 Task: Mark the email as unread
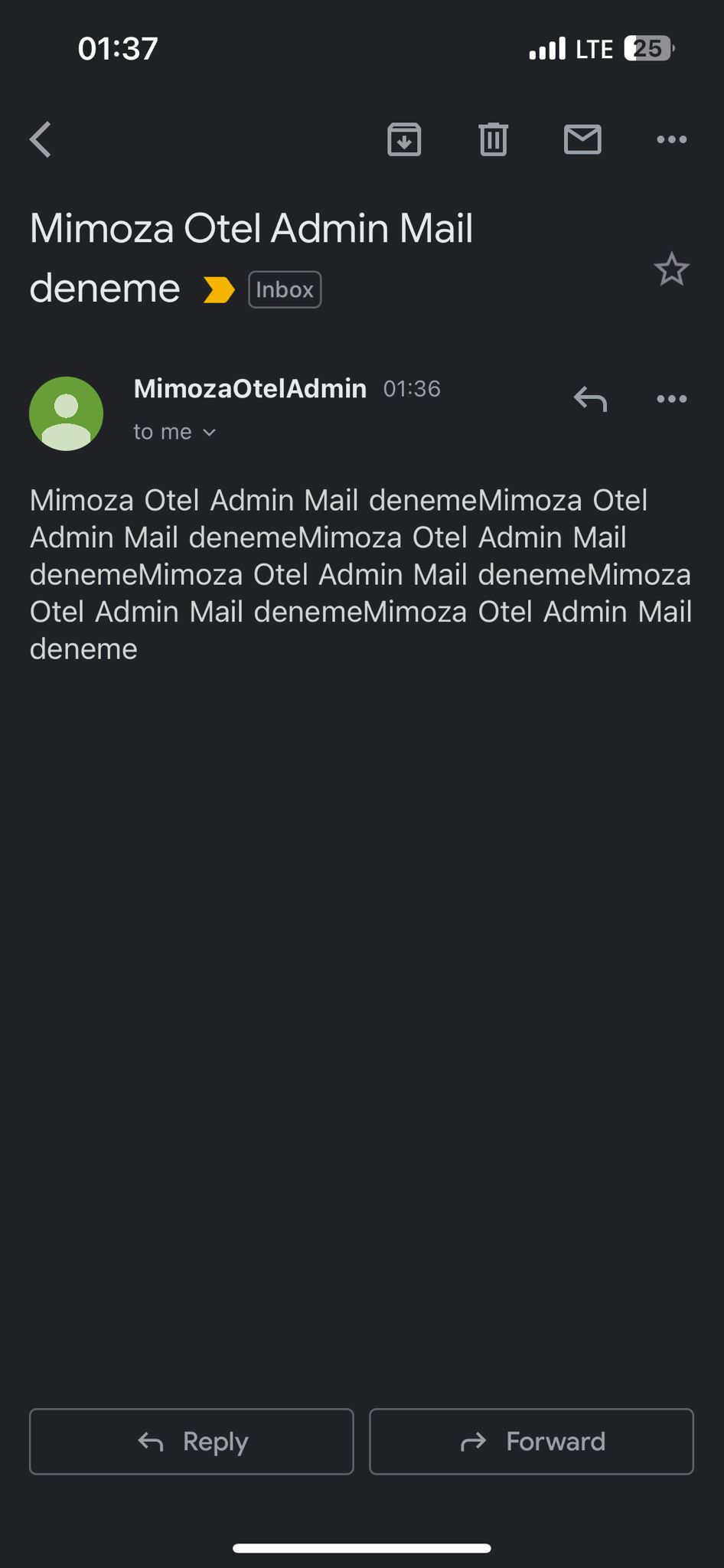pyautogui.click(x=582, y=139)
